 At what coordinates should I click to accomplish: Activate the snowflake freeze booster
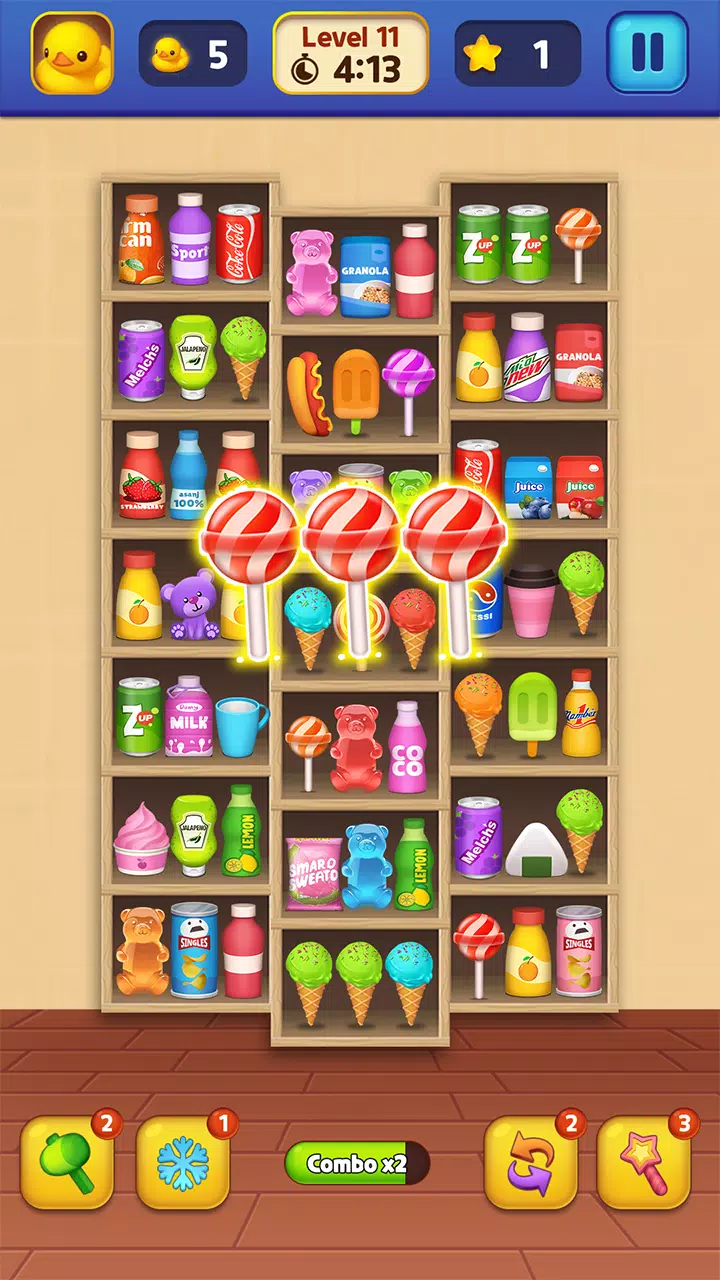(x=182, y=1163)
